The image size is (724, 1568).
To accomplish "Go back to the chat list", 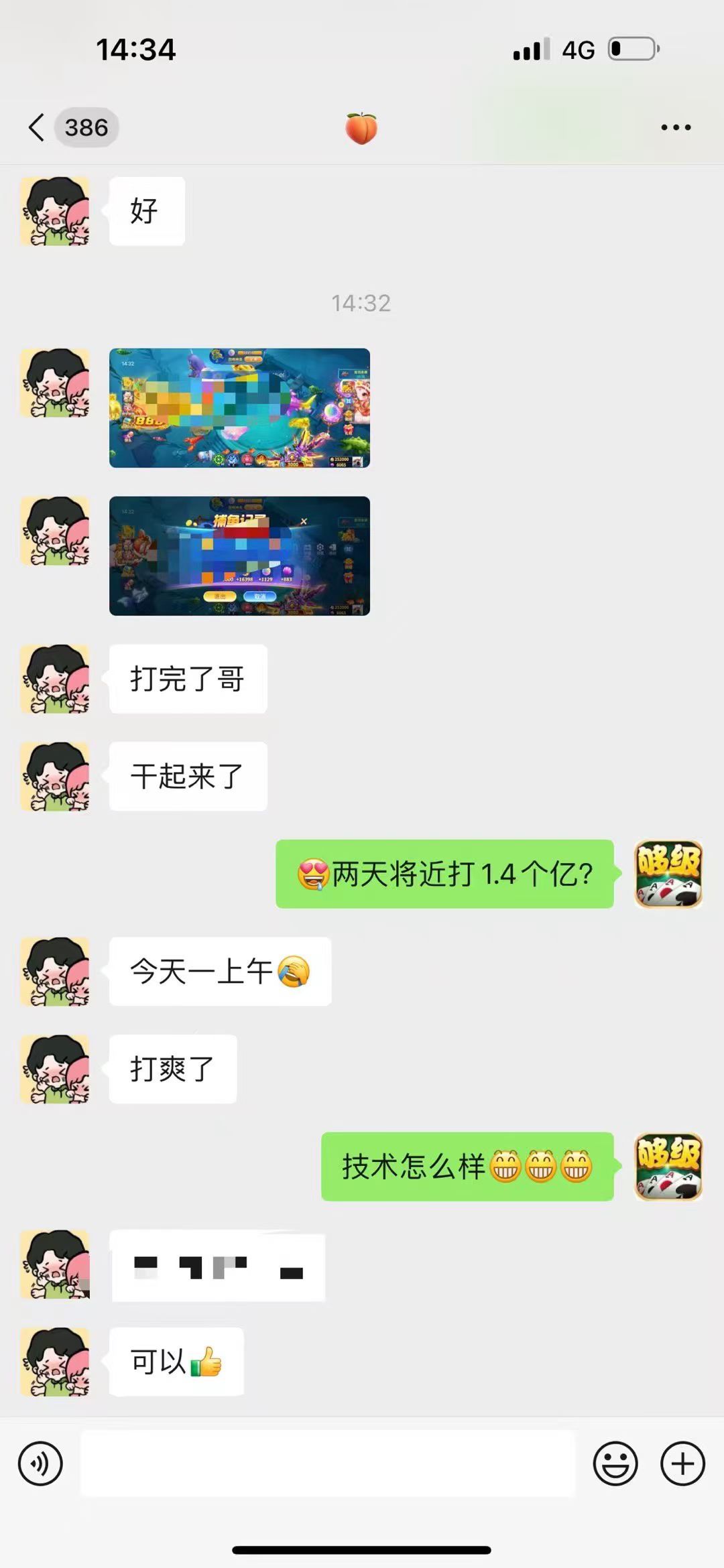I will (x=38, y=127).
